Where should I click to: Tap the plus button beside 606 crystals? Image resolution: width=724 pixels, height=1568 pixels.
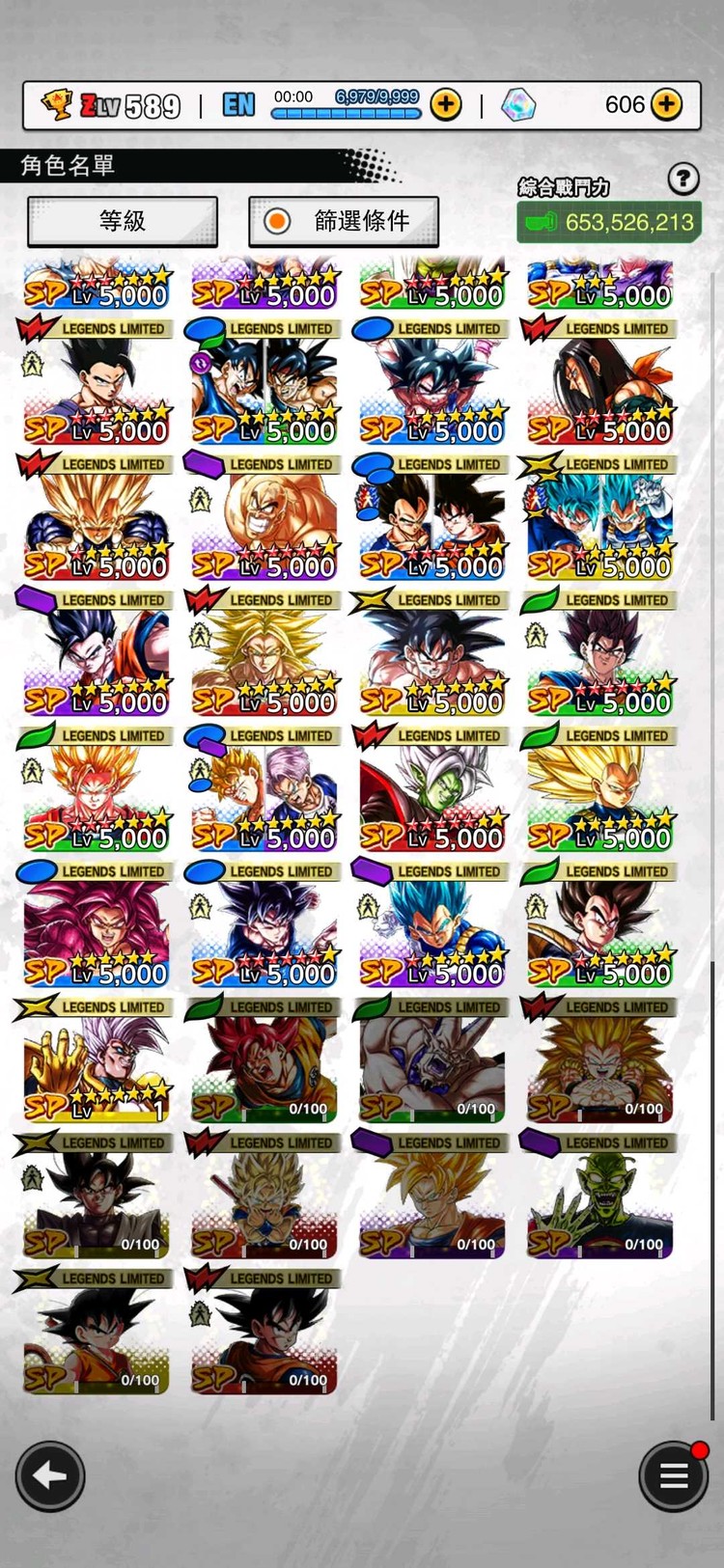666,104
